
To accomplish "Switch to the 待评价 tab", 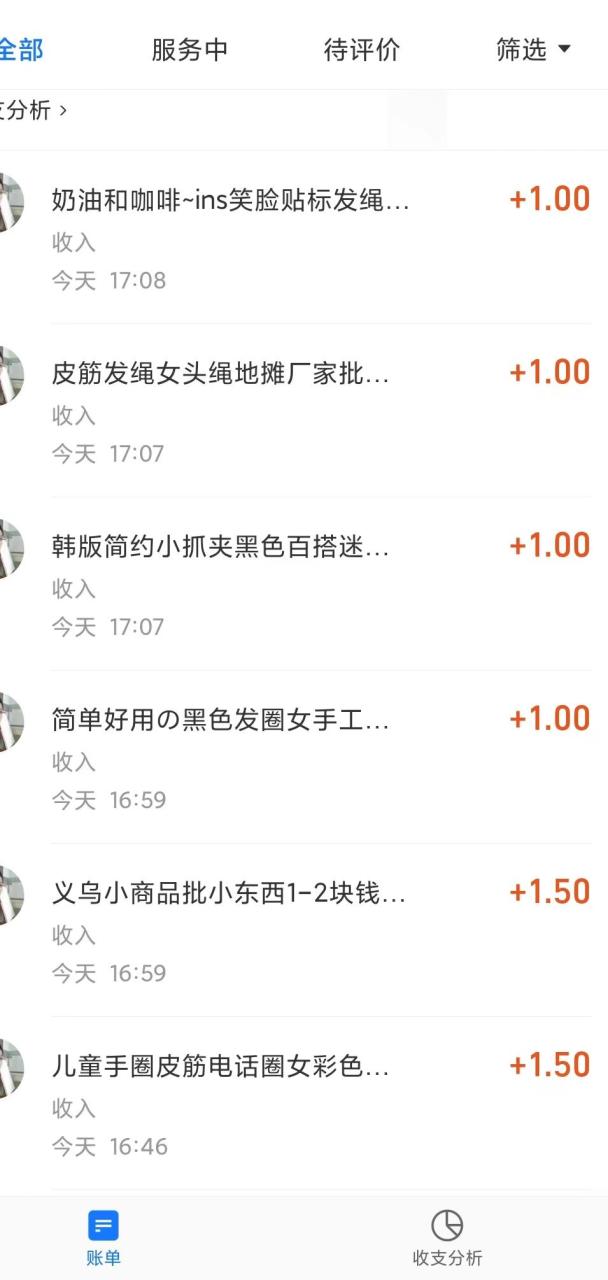I will [361, 49].
